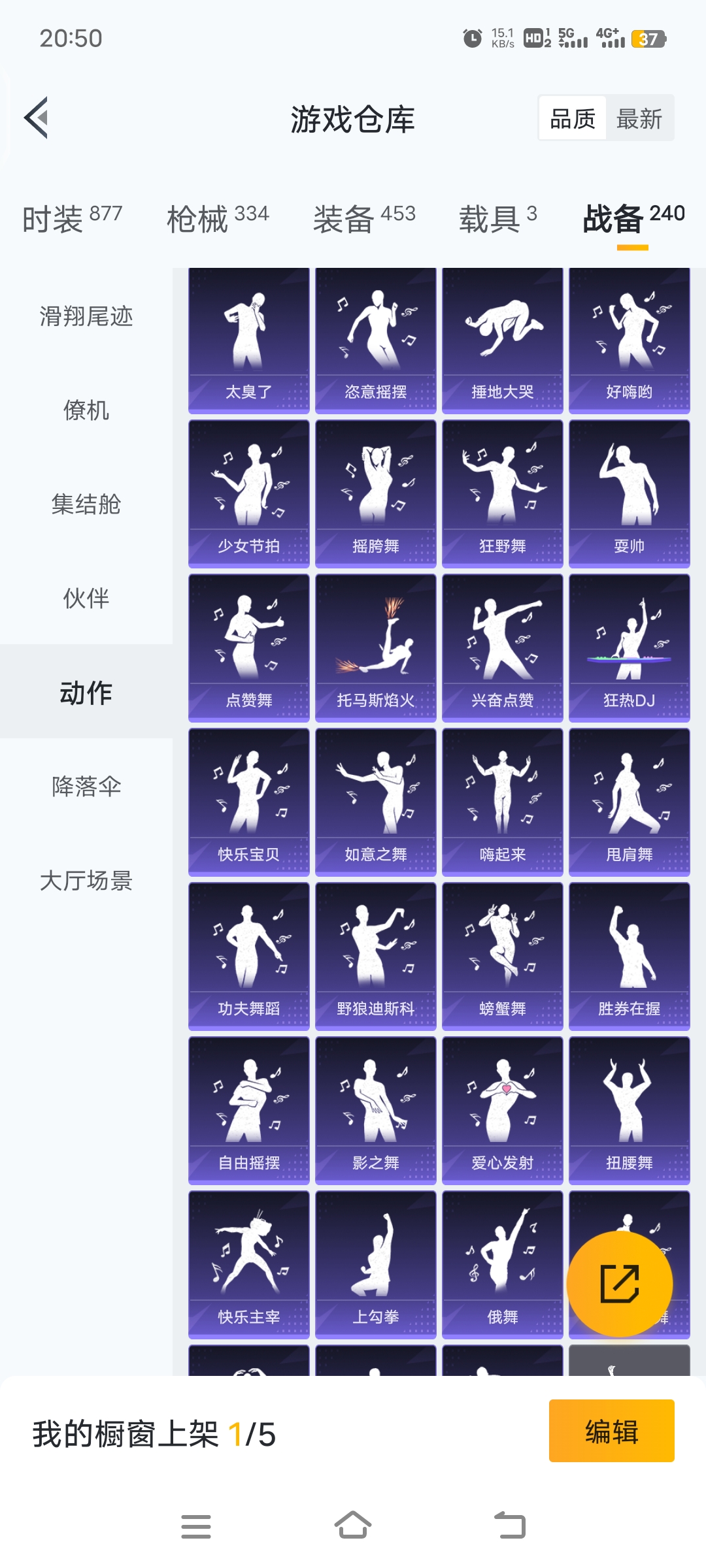Image resolution: width=706 pixels, height=1568 pixels.
Task: Tap the yellow floating share button
Action: click(619, 1284)
